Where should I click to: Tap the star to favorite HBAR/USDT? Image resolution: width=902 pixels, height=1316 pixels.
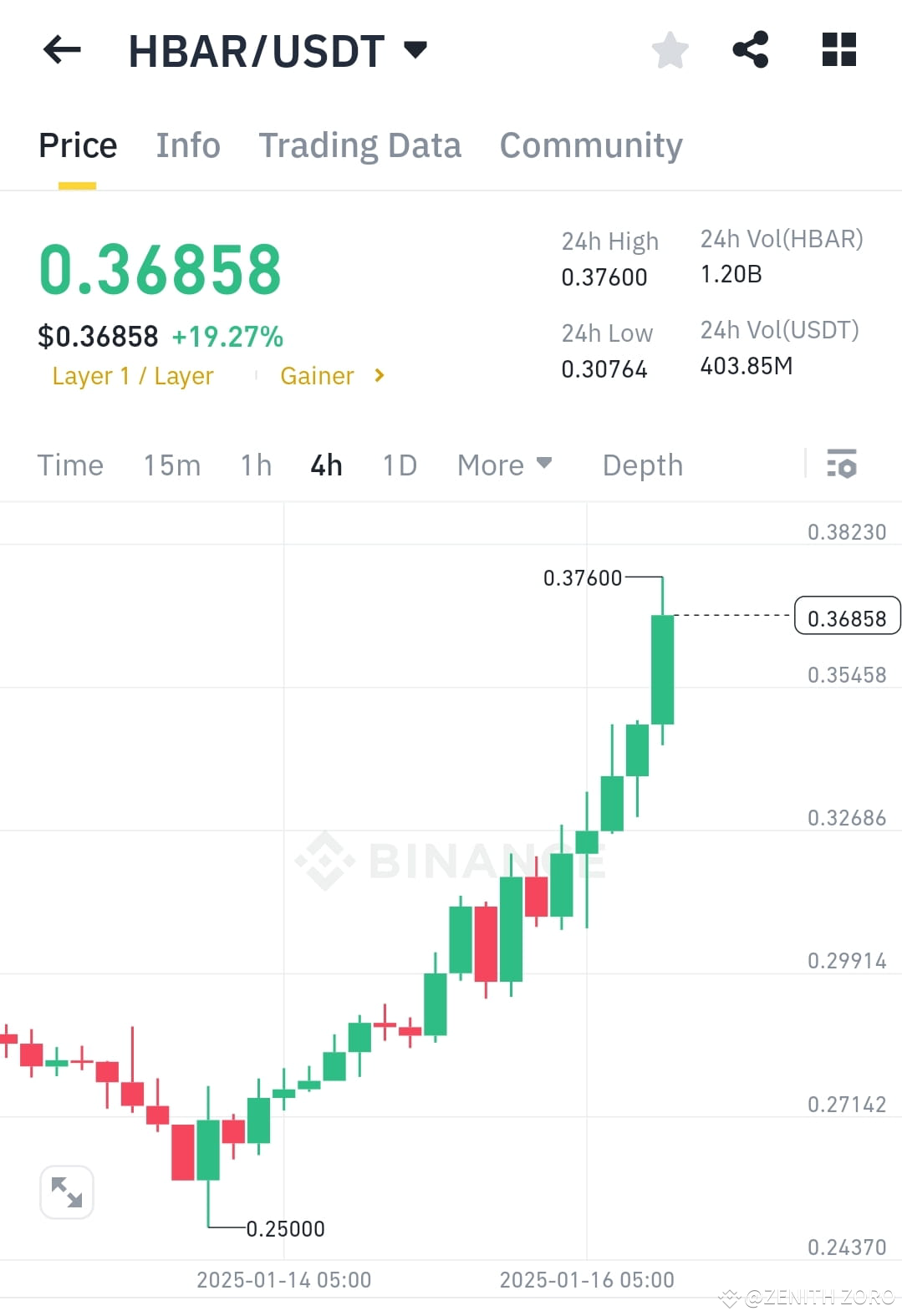[x=670, y=50]
